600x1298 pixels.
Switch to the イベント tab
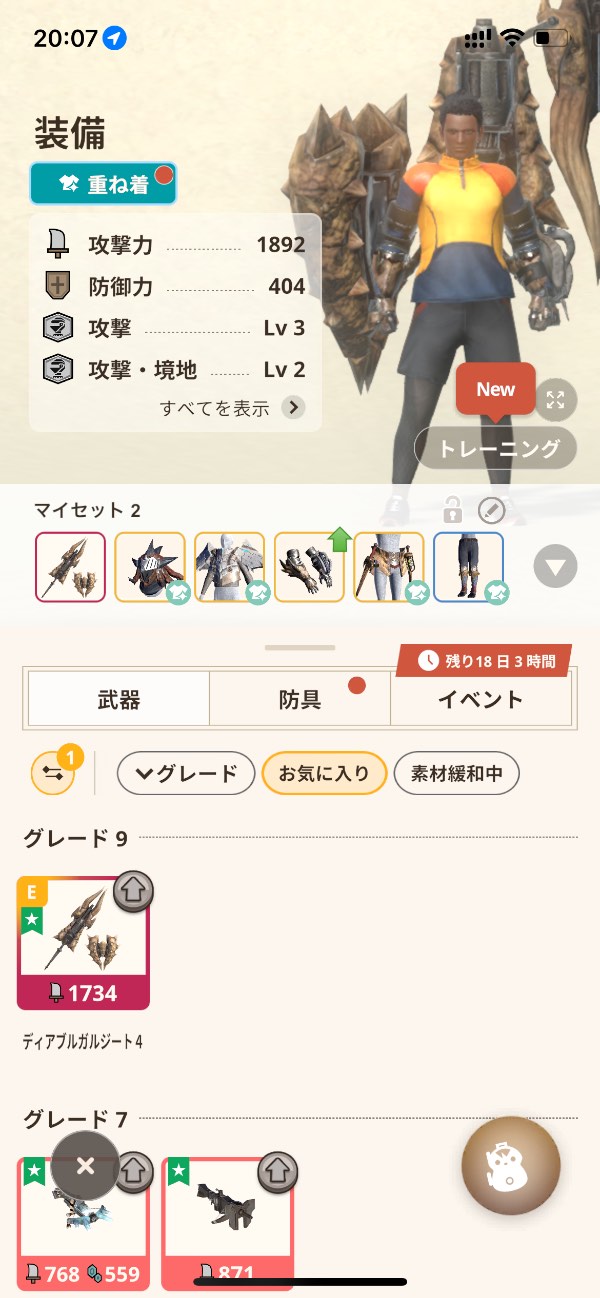pos(480,699)
